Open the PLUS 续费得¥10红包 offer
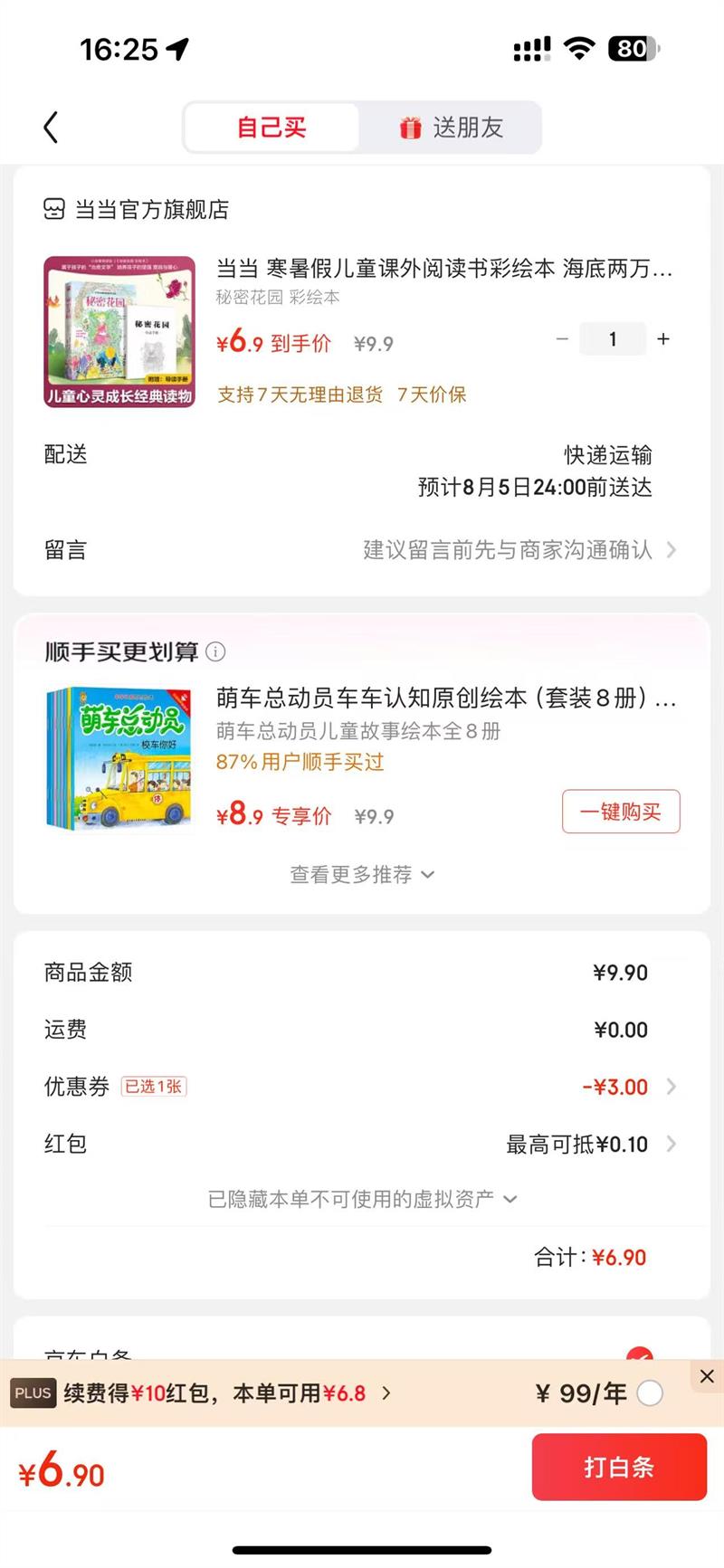The height and width of the screenshot is (1568, 724). (226, 1393)
